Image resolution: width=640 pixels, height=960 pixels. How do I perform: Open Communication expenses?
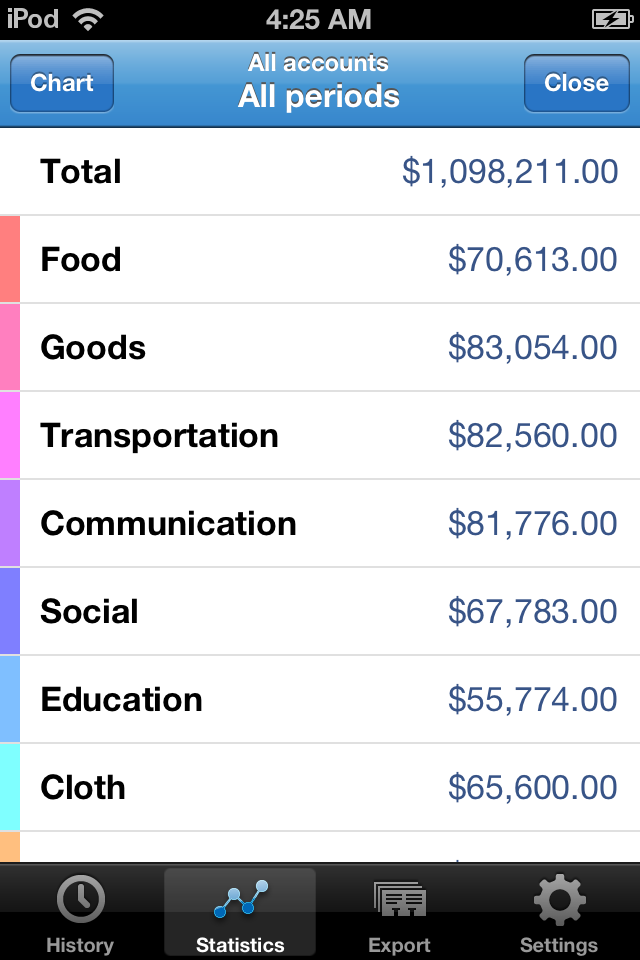[x=320, y=524]
